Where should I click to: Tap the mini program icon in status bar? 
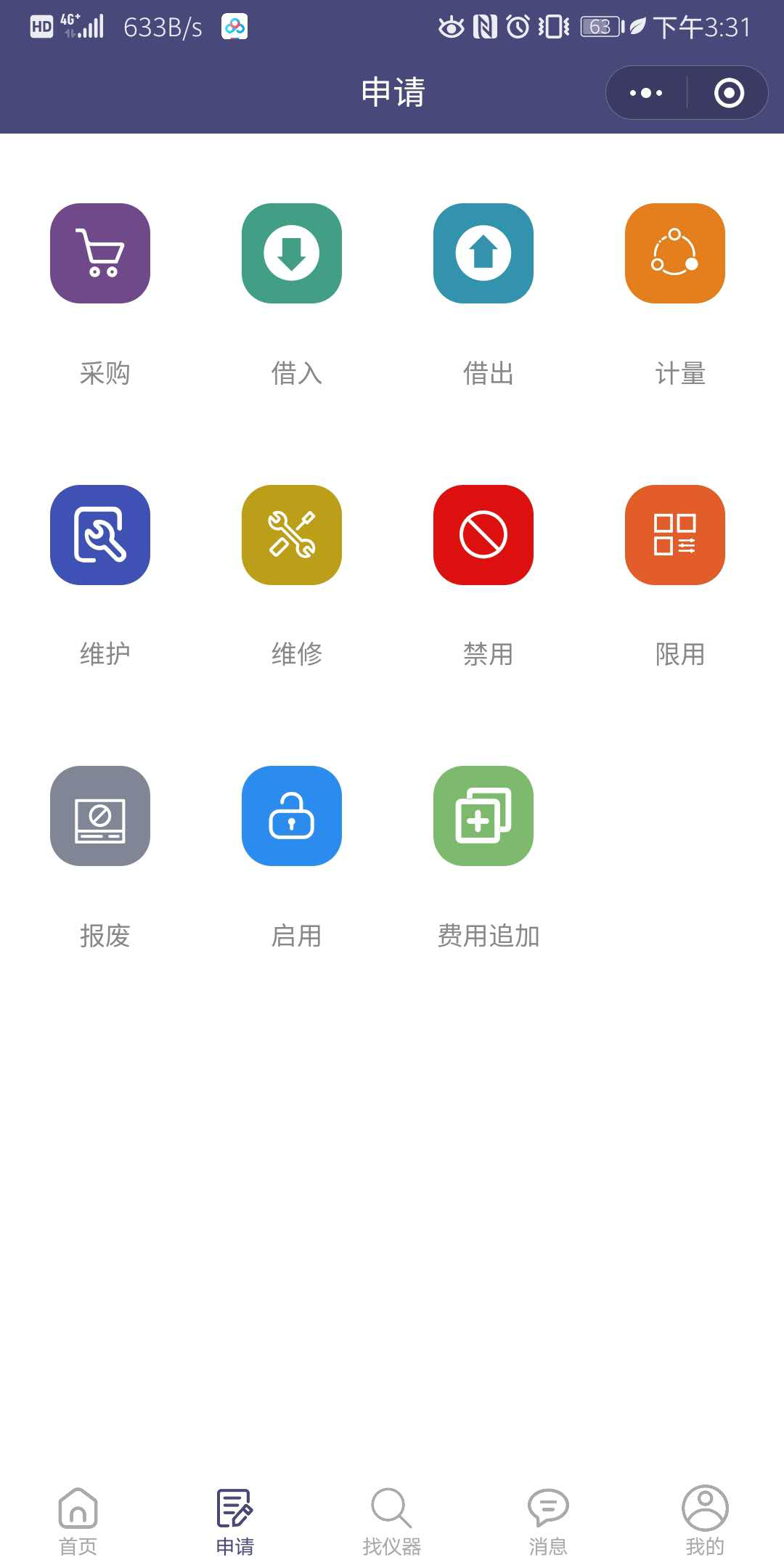tap(234, 28)
